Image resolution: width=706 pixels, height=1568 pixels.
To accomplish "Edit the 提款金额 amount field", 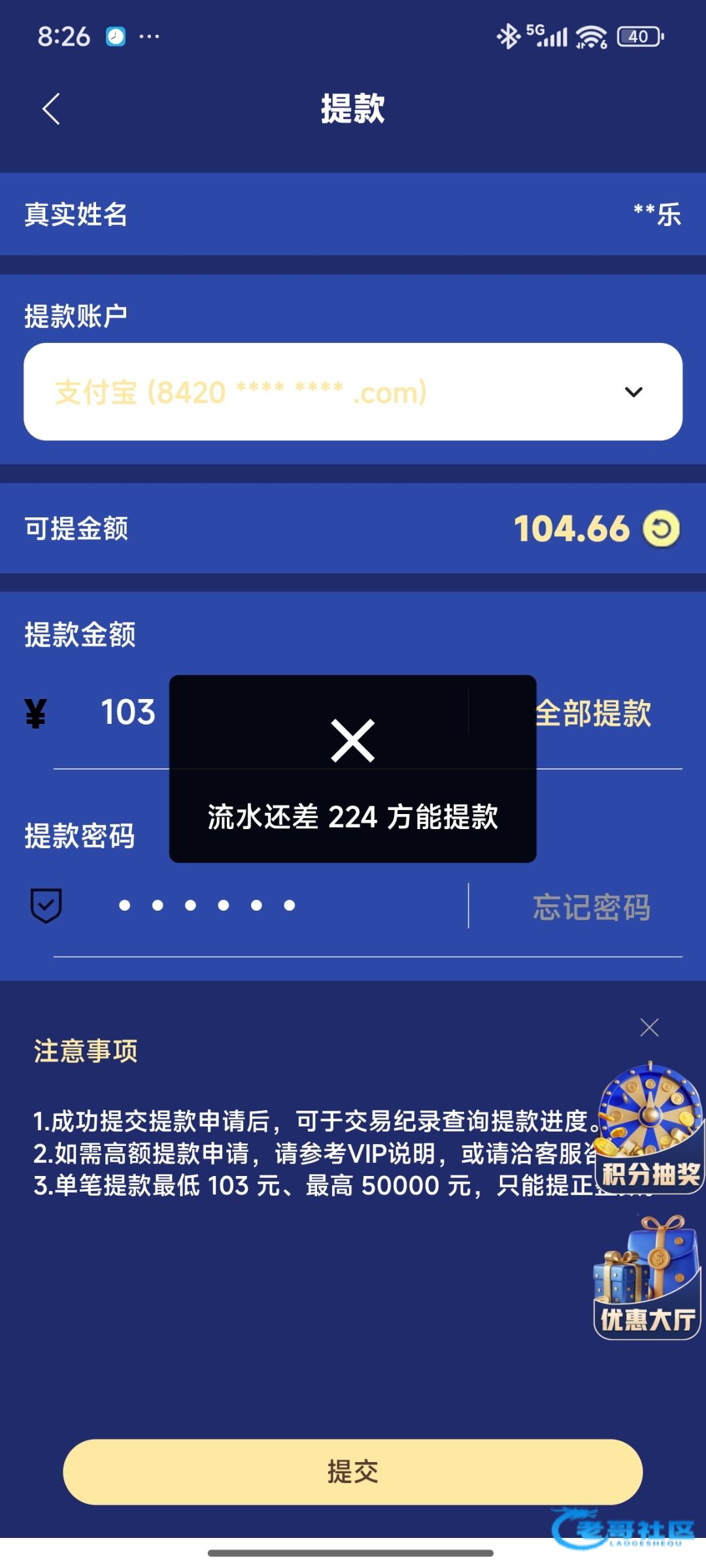I will pos(128,712).
